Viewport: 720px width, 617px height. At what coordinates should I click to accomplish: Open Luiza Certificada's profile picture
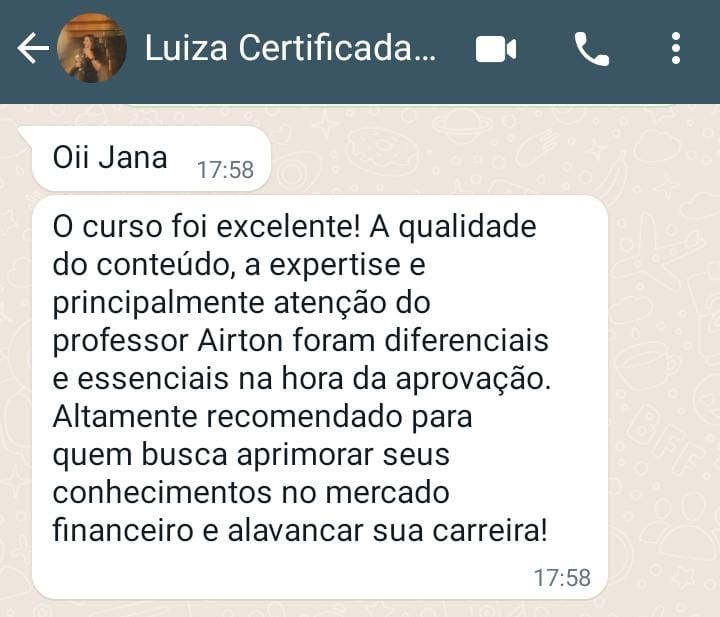click(x=91, y=48)
